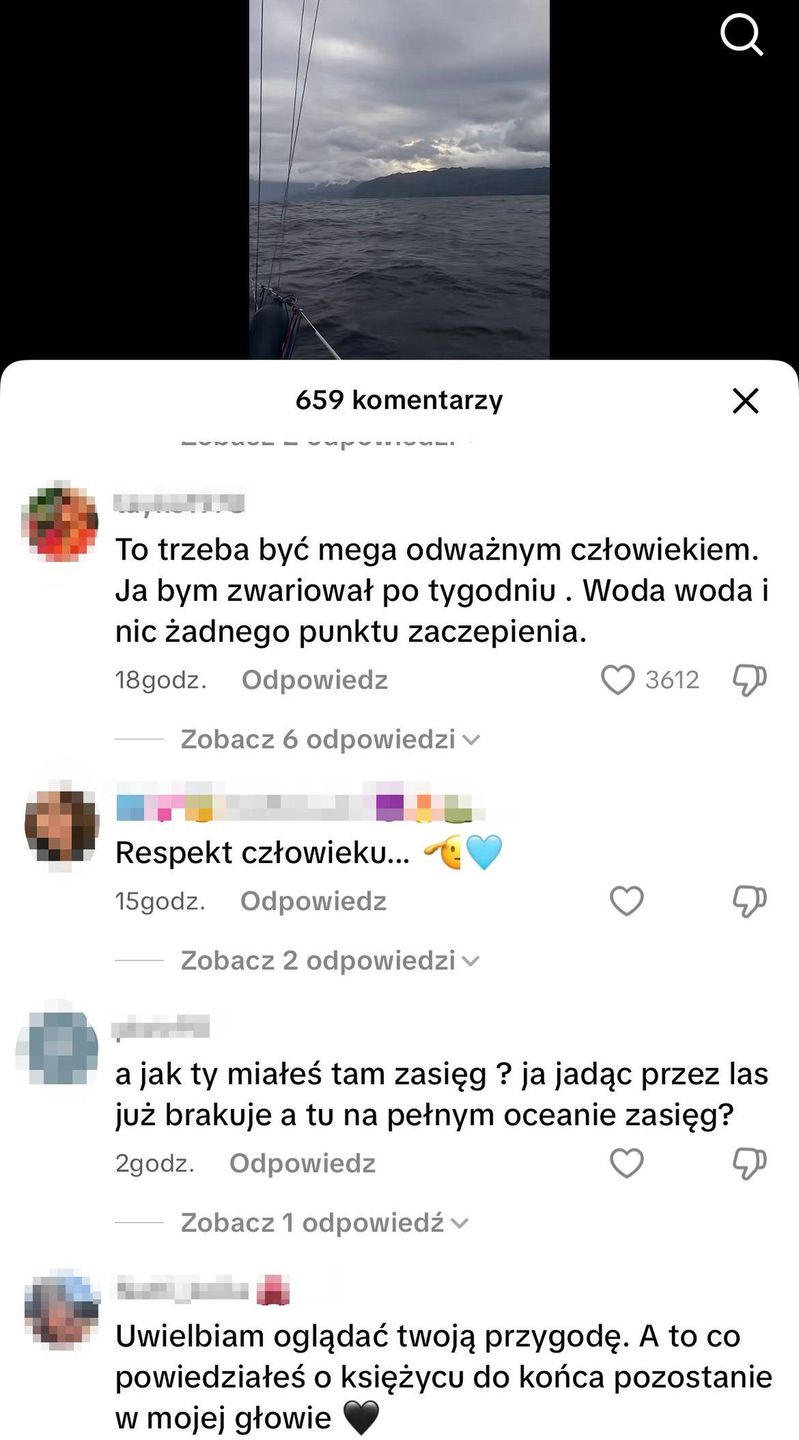The height and width of the screenshot is (1440, 799).
Task: Dislike the "Respekt człowieku" comment
Action: click(x=749, y=900)
